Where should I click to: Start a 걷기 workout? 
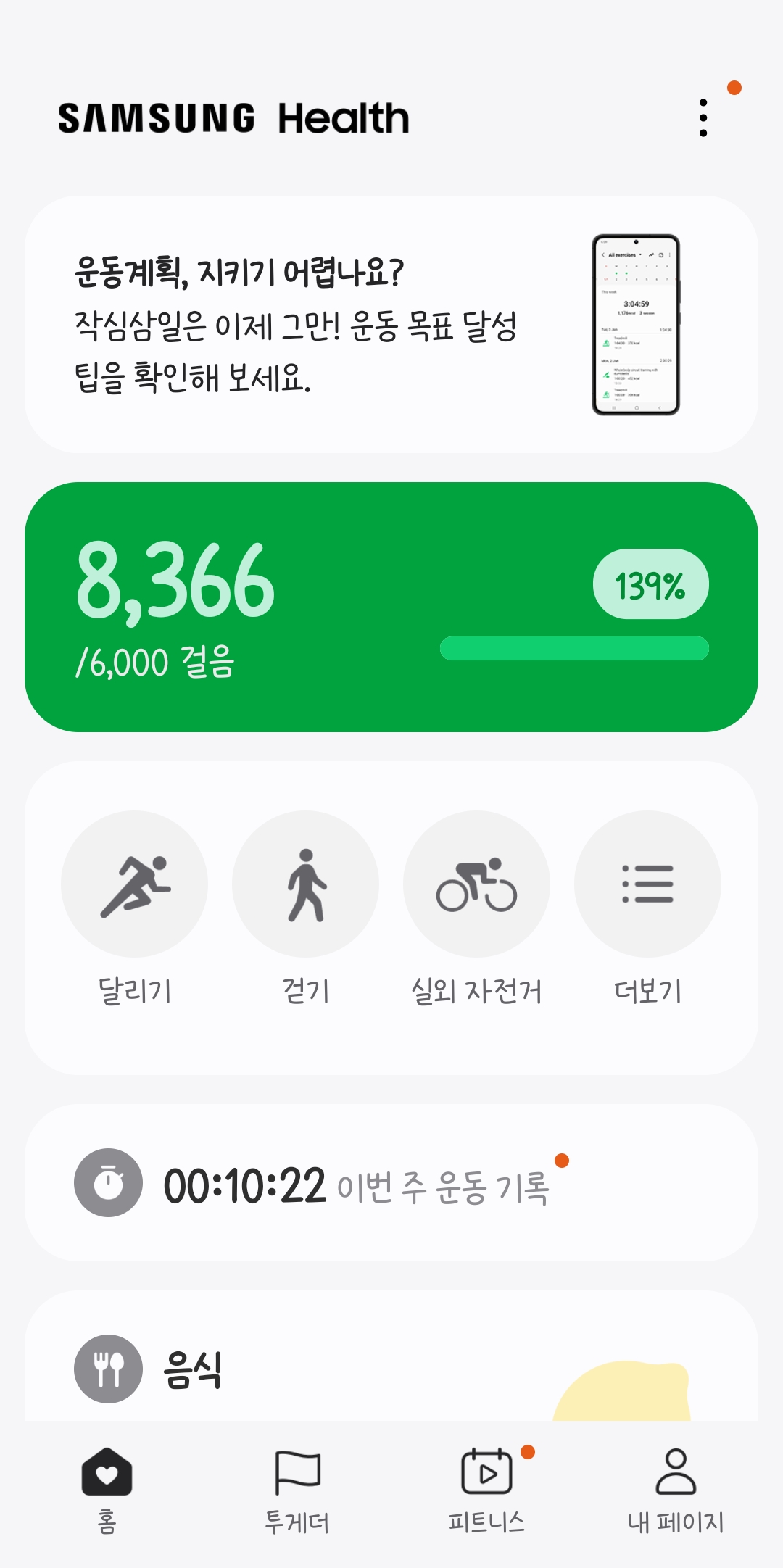tap(305, 884)
